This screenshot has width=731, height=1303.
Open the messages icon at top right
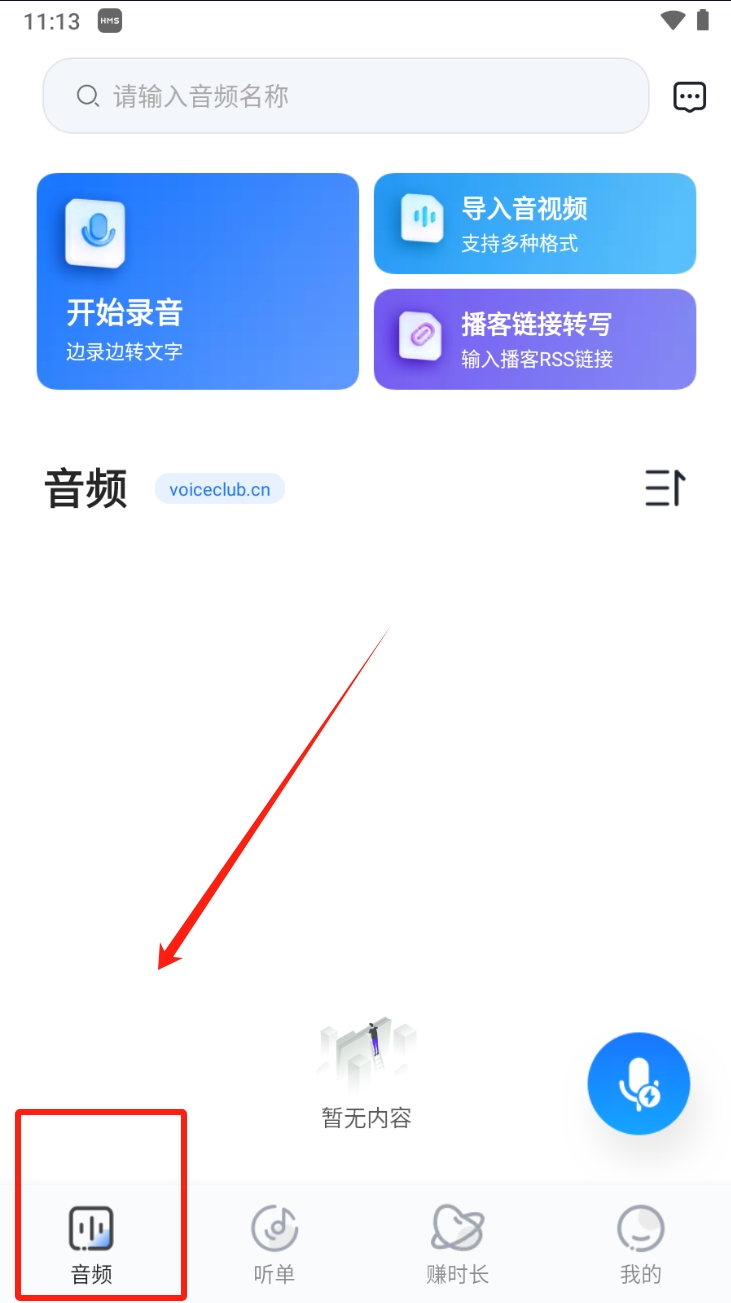pyautogui.click(x=689, y=97)
